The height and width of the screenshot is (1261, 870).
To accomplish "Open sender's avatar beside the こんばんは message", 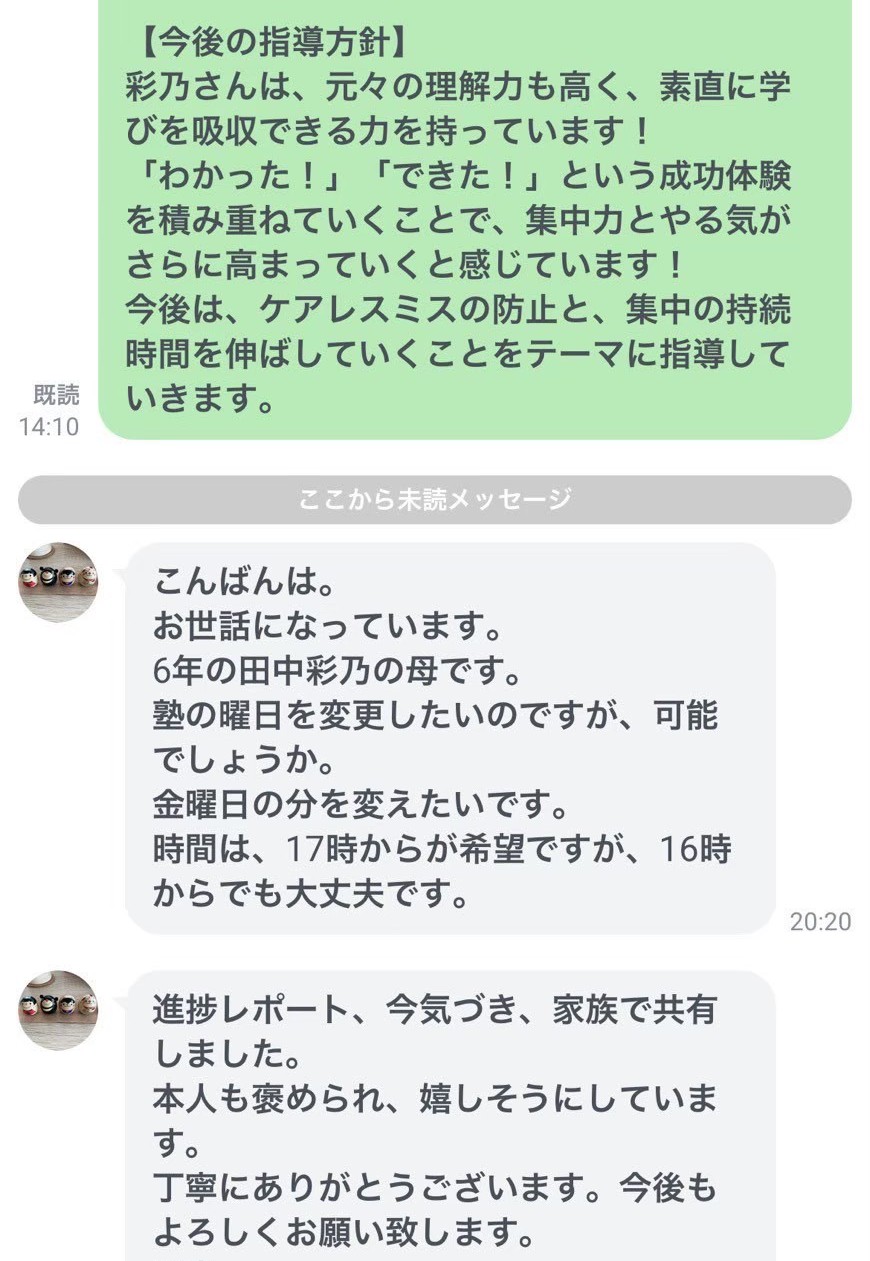I will [58, 582].
